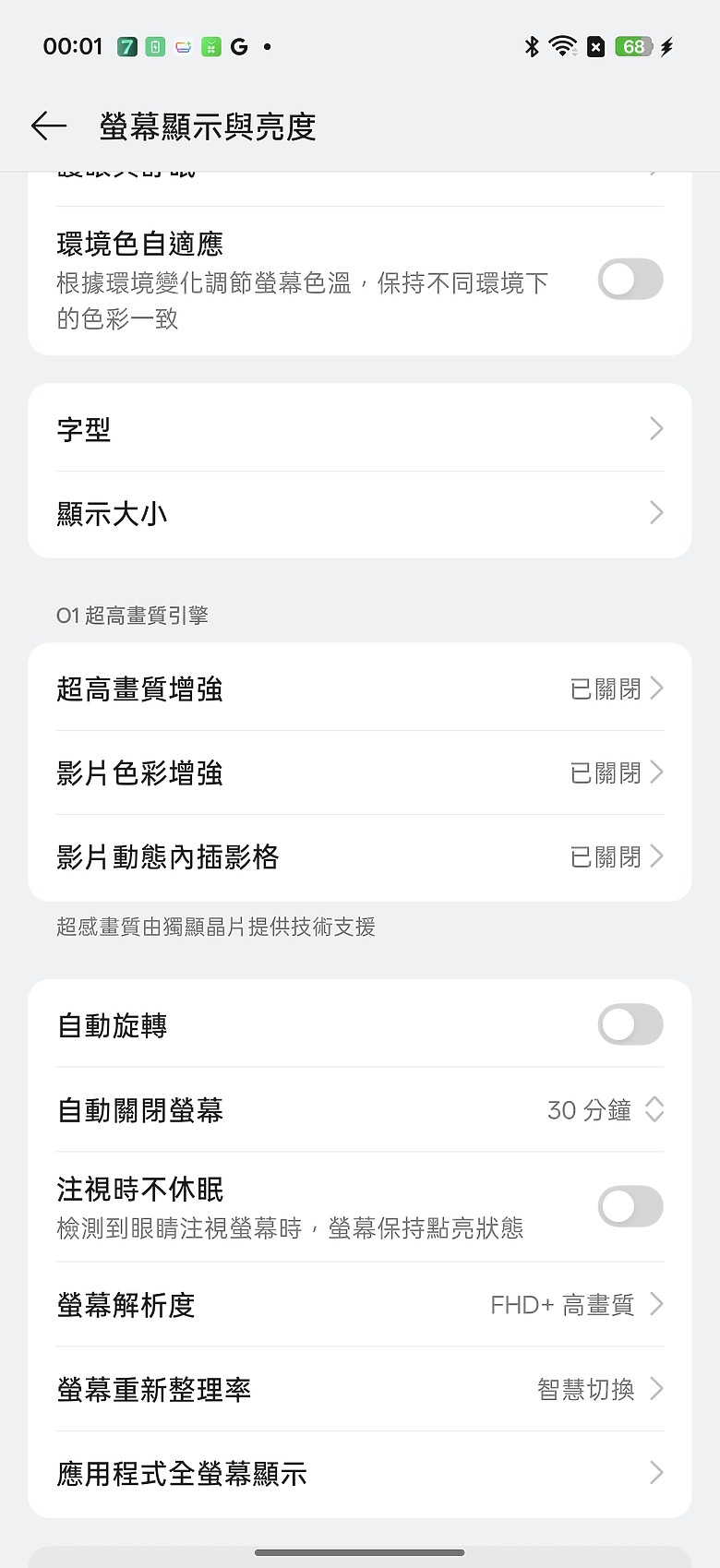Enable 注視時不休眠 screen attention
This screenshot has height=1568, width=720.
click(x=630, y=1207)
